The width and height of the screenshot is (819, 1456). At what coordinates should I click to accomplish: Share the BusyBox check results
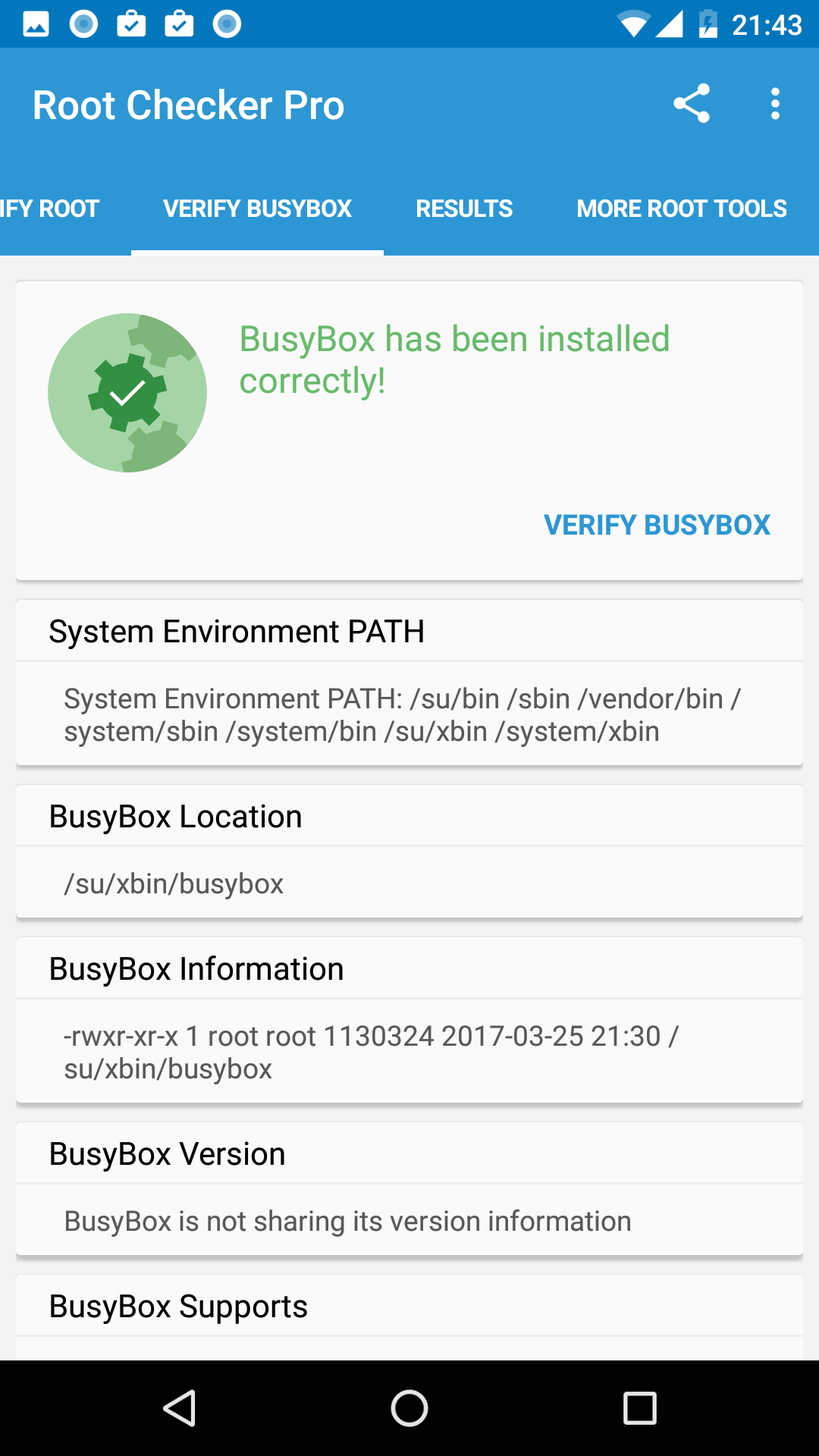pos(691,104)
